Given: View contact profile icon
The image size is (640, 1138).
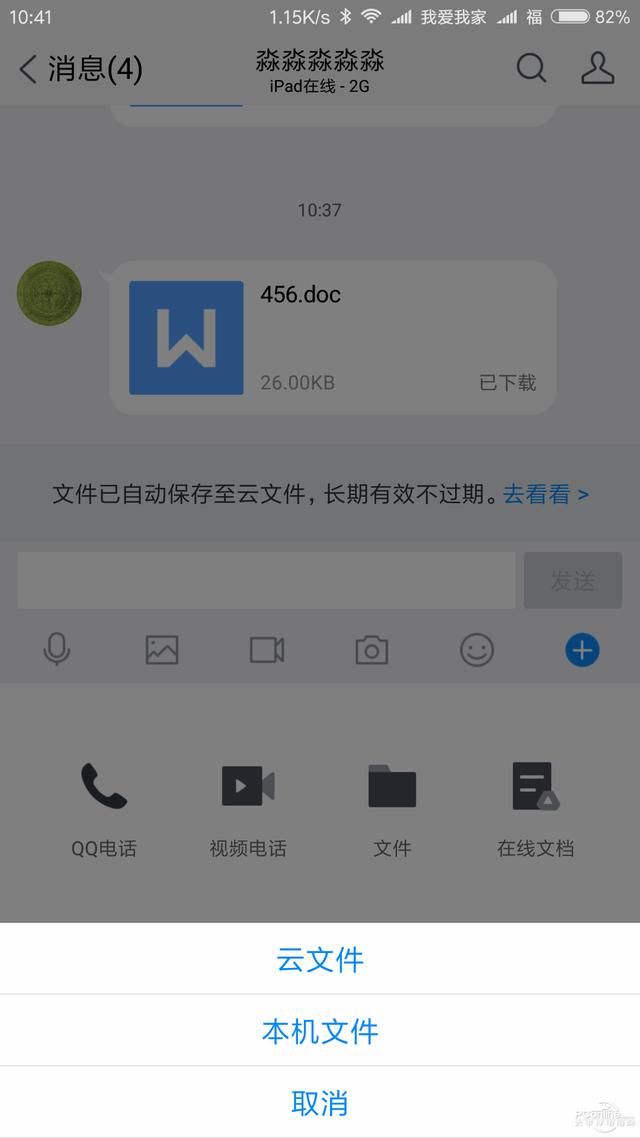Looking at the screenshot, I should pyautogui.click(x=597, y=68).
